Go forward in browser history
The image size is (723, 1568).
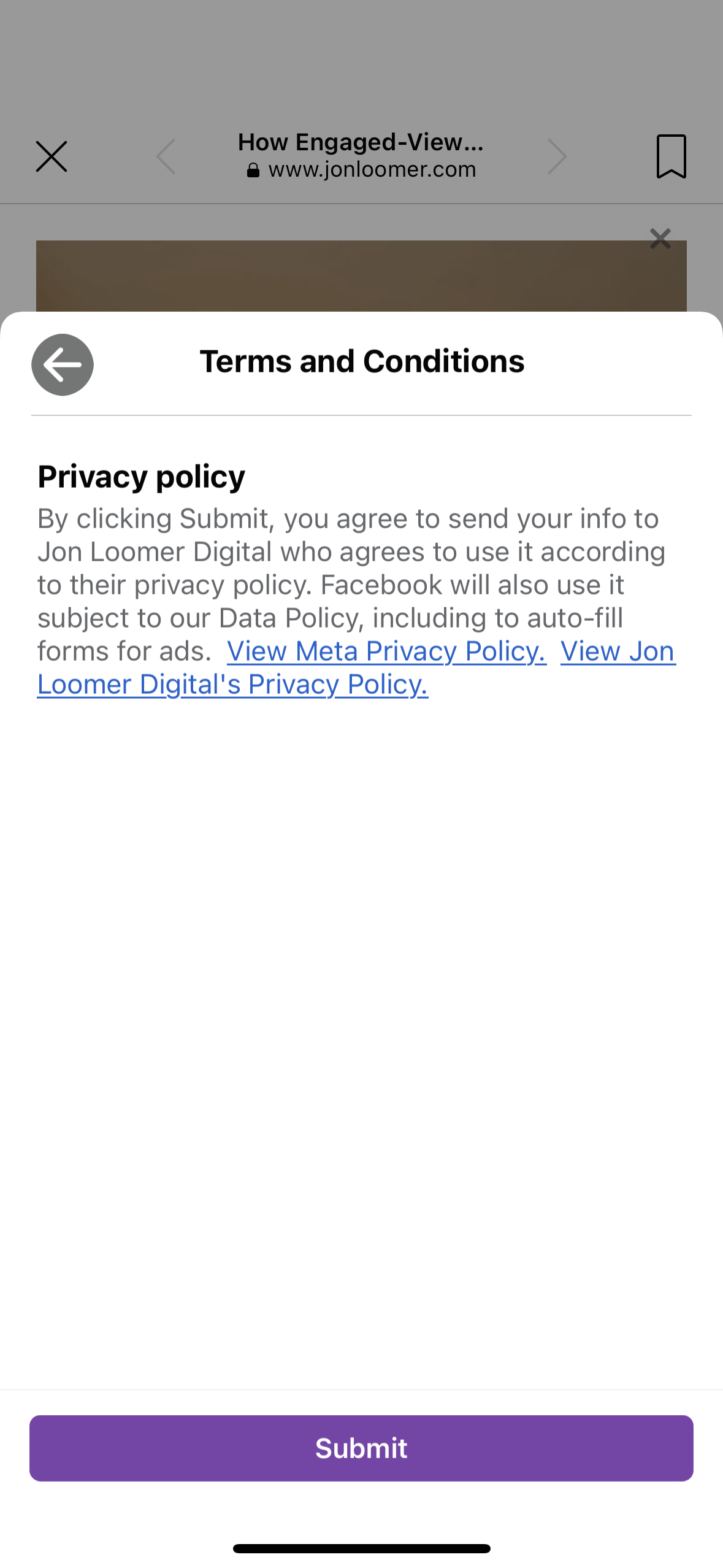point(557,156)
